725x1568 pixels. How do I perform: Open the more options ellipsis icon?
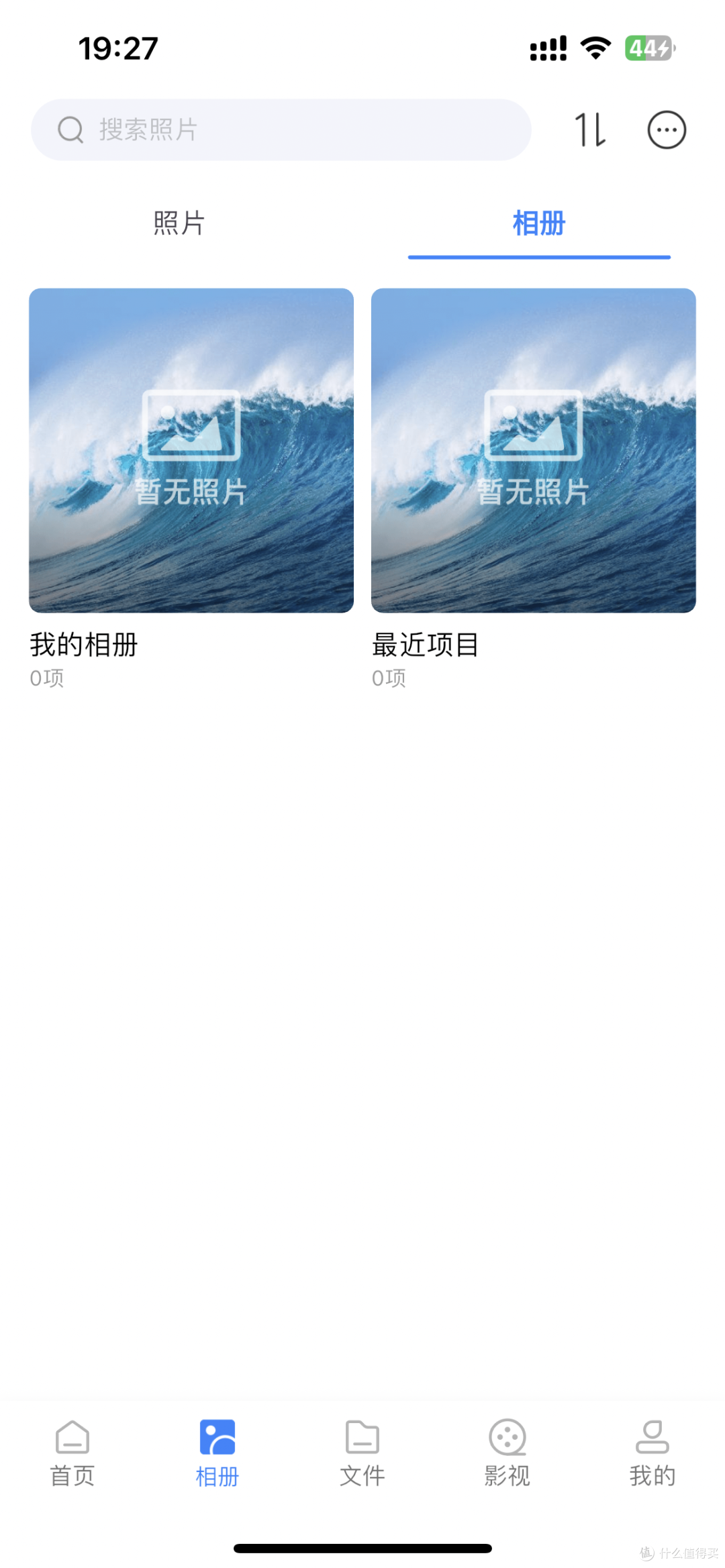[x=666, y=129]
